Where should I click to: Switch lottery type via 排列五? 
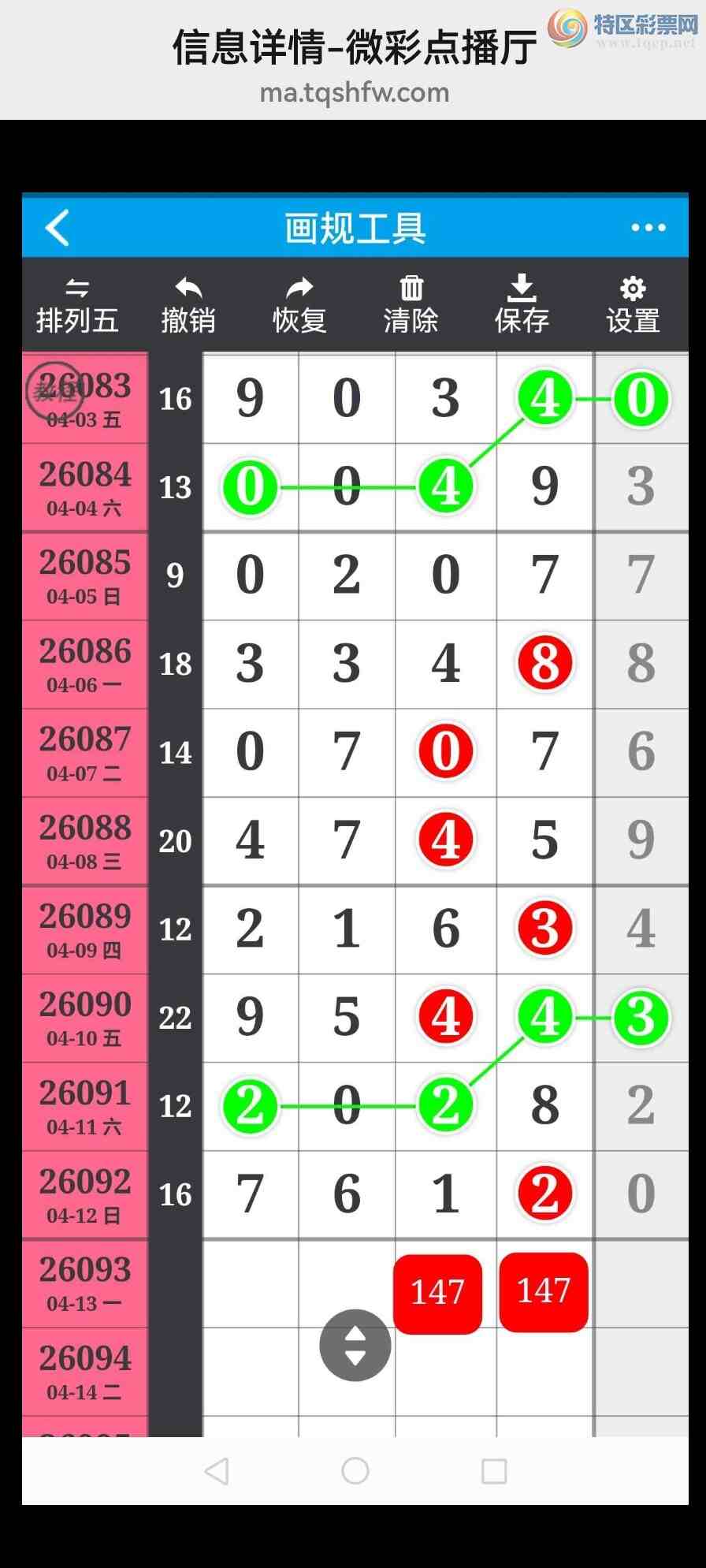coord(77,306)
